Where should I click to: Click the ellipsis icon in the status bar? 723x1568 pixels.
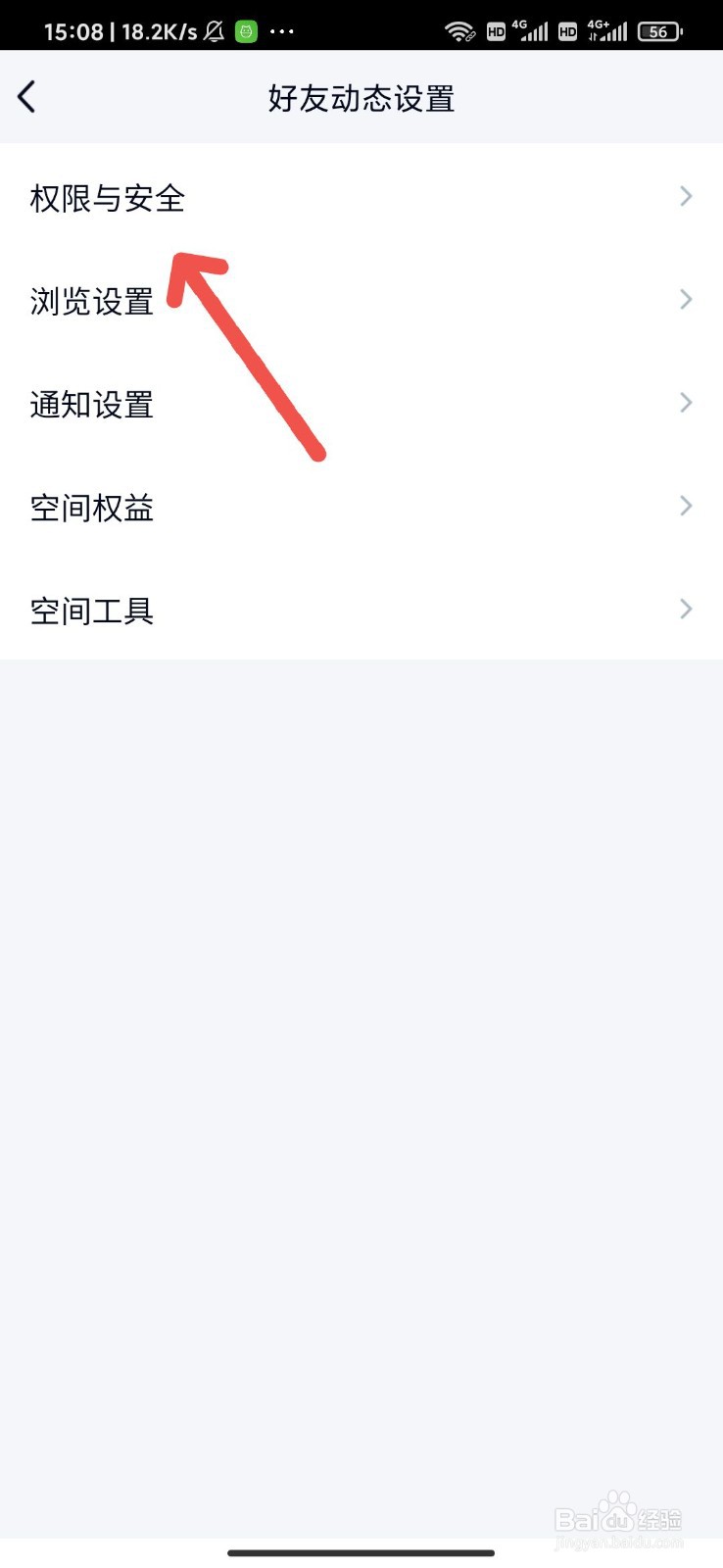[281, 30]
